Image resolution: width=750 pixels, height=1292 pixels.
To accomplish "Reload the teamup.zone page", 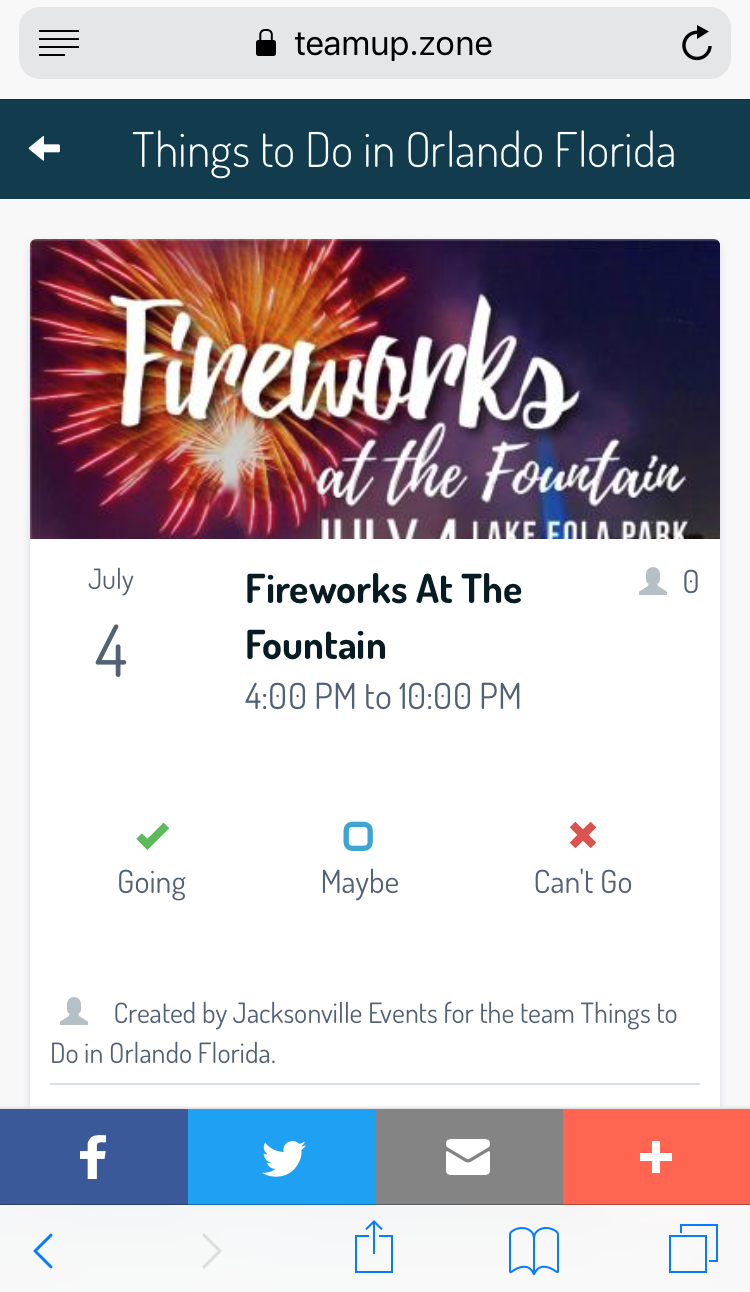I will coord(696,44).
